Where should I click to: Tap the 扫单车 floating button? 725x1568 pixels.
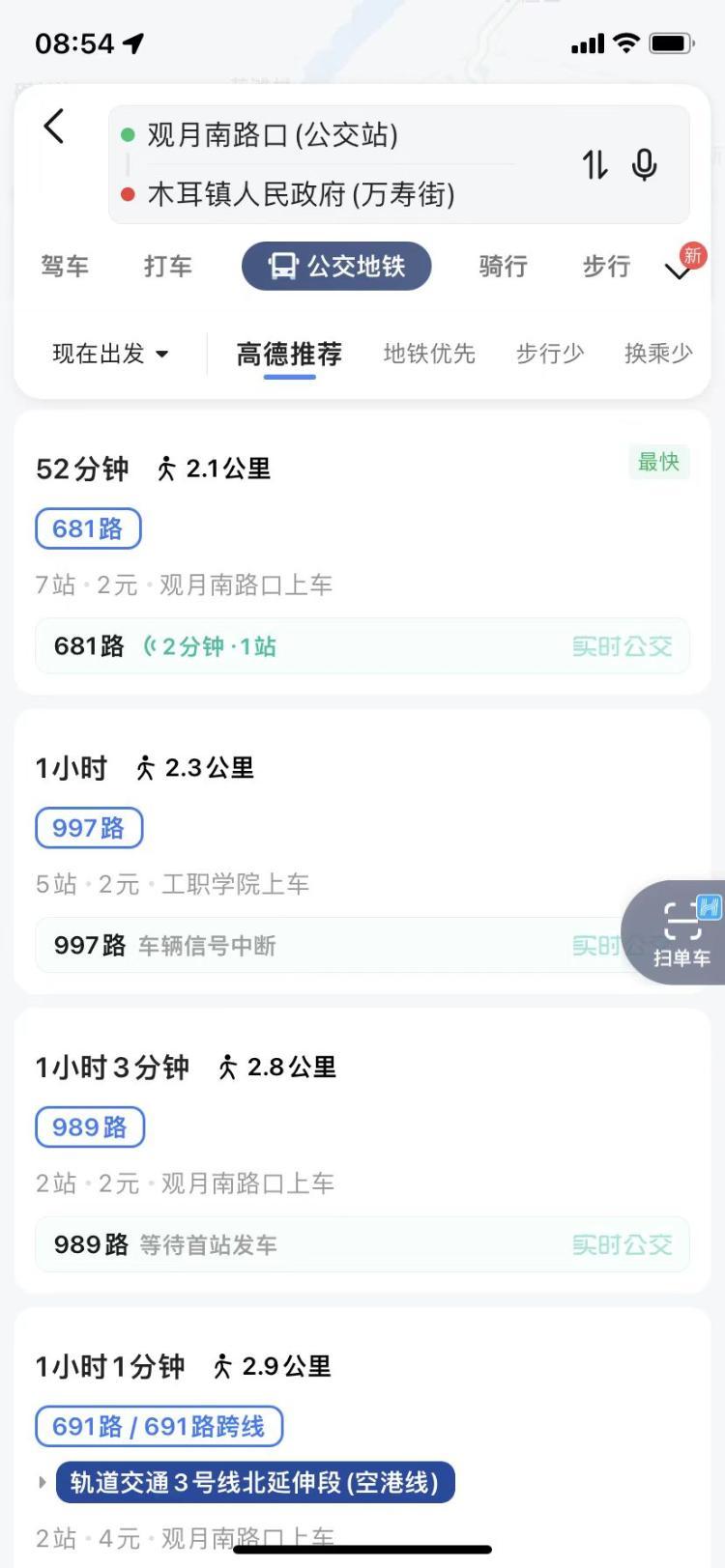681,932
